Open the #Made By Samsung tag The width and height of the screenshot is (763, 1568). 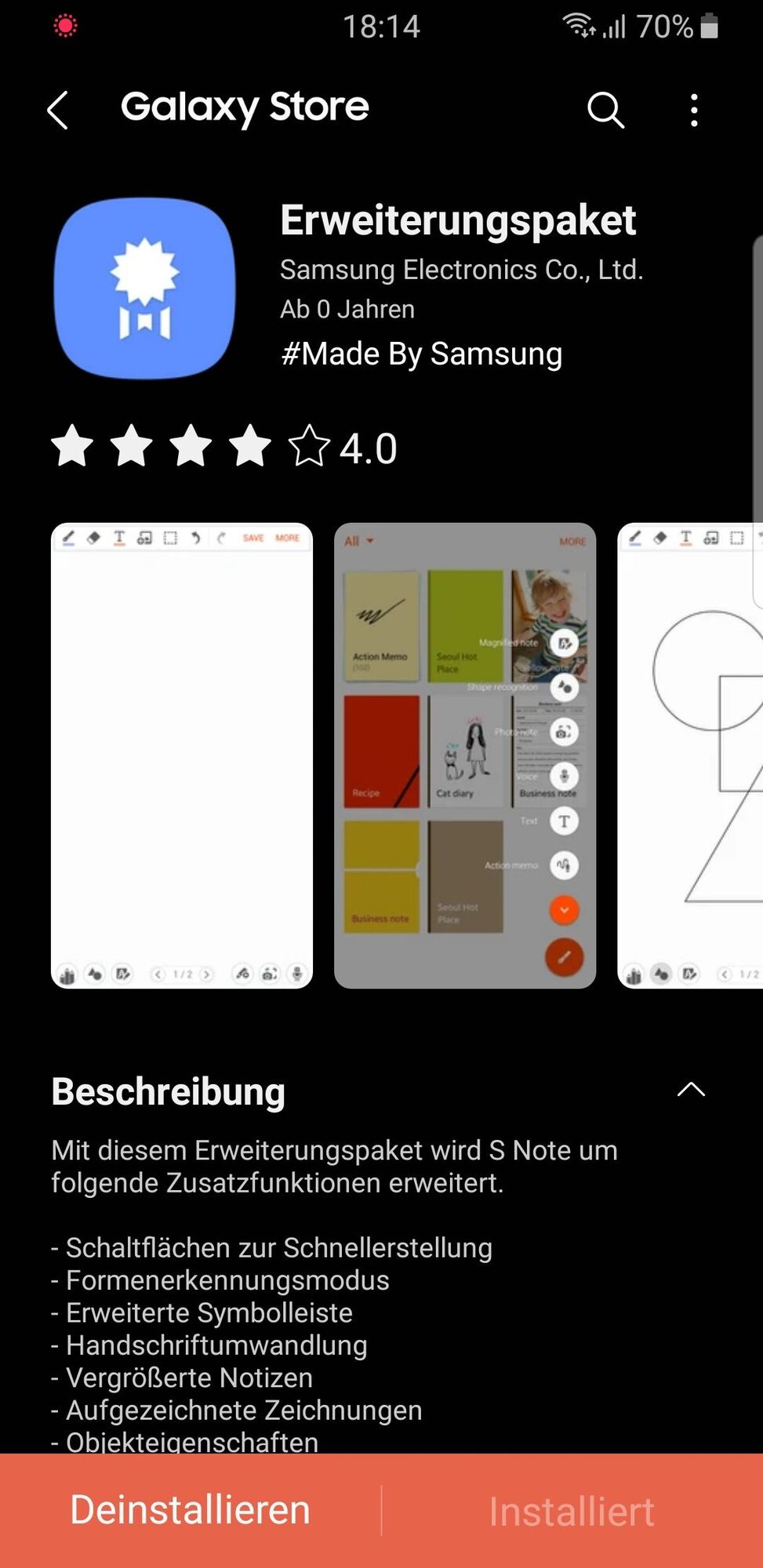coord(422,354)
